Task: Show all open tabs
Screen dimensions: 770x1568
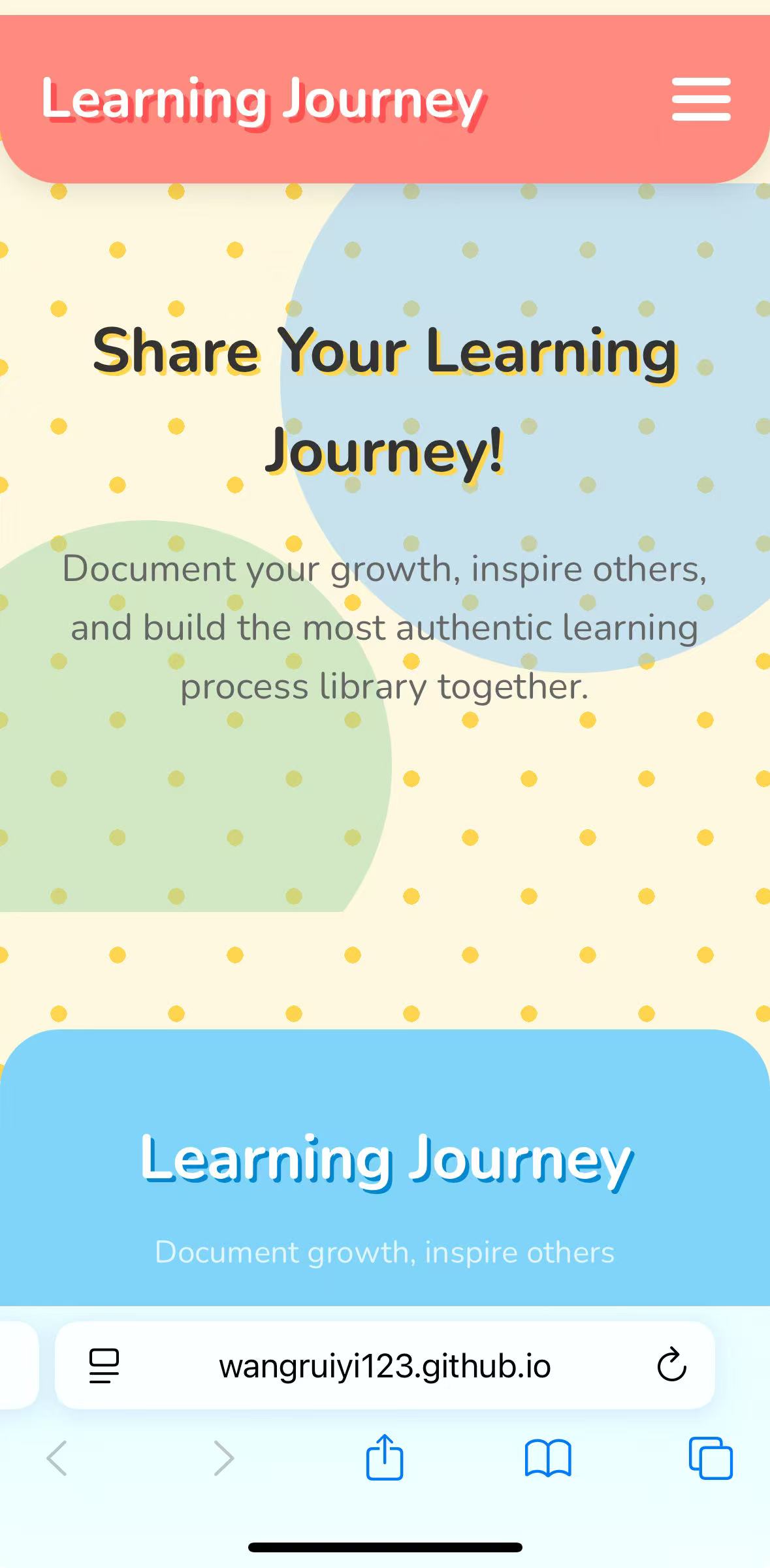Action: (711, 1458)
